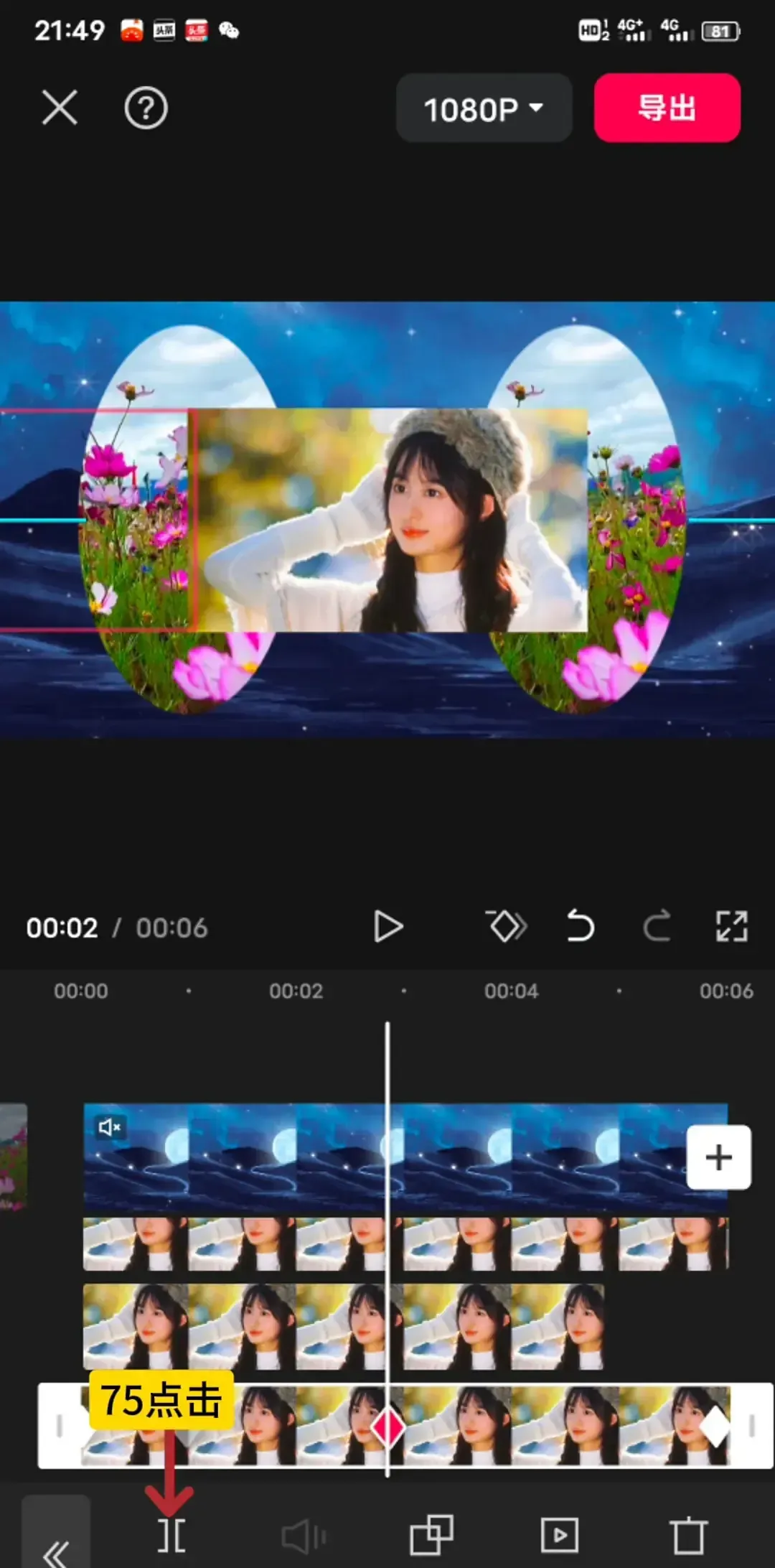
Task: Open the 1080P resolution dropdown
Action: tap(484, 108)
